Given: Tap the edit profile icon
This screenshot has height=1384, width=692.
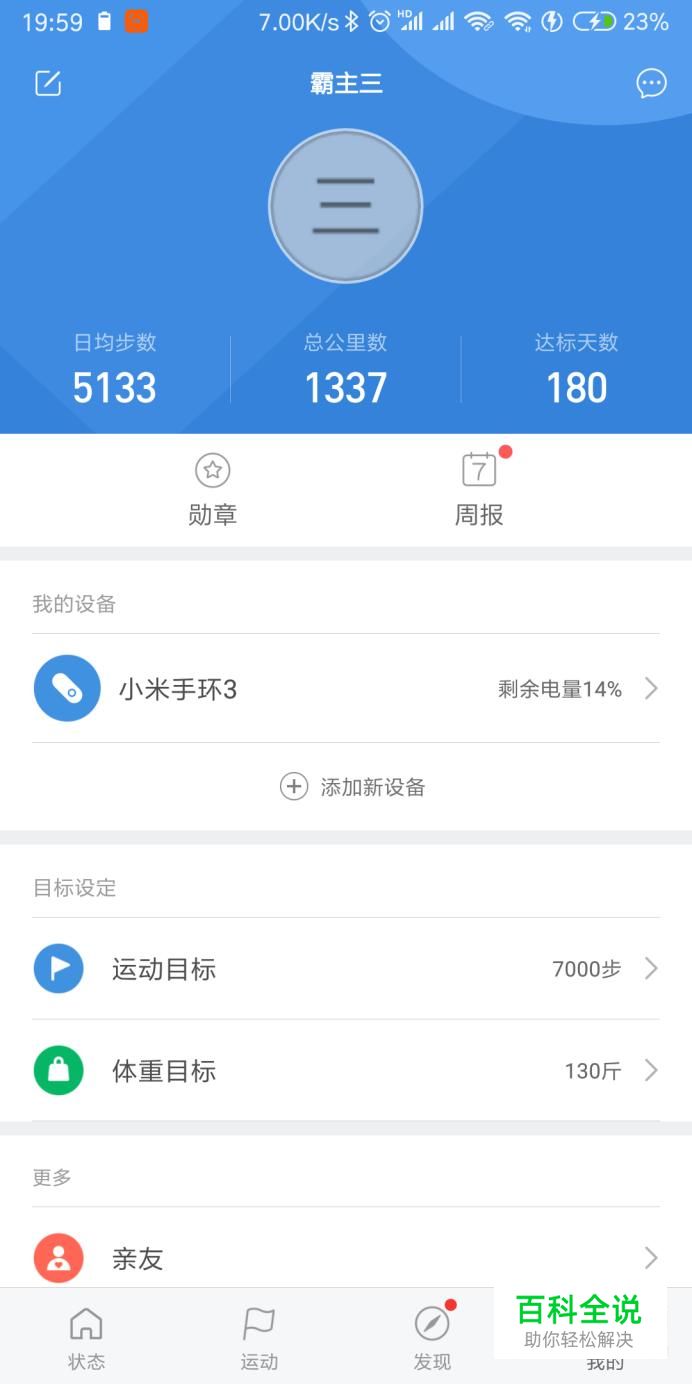Looking at the screenshot, I should (48, 84).
